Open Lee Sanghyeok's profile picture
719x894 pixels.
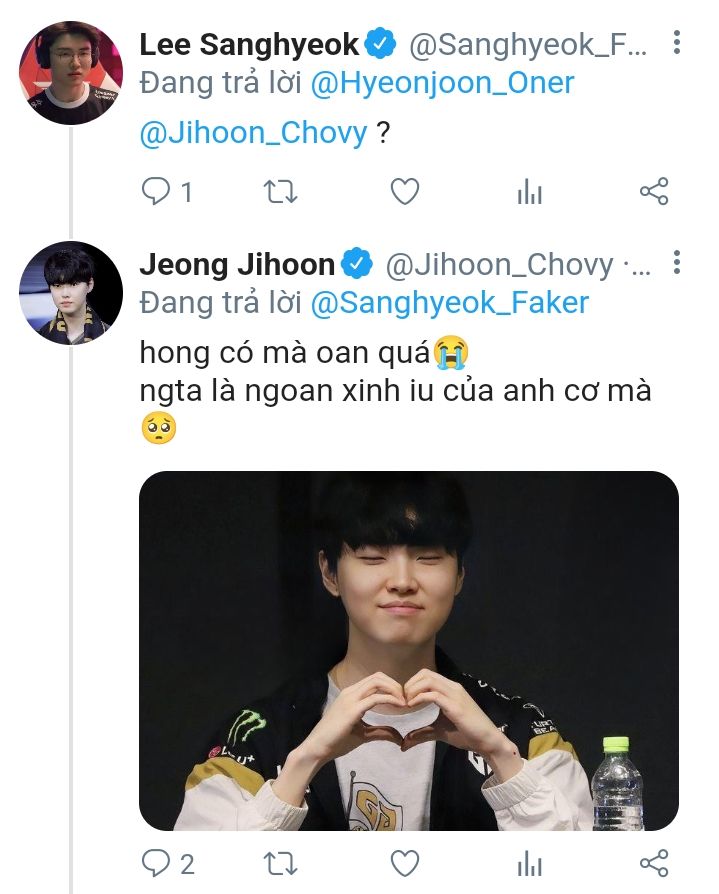point(70,72)
